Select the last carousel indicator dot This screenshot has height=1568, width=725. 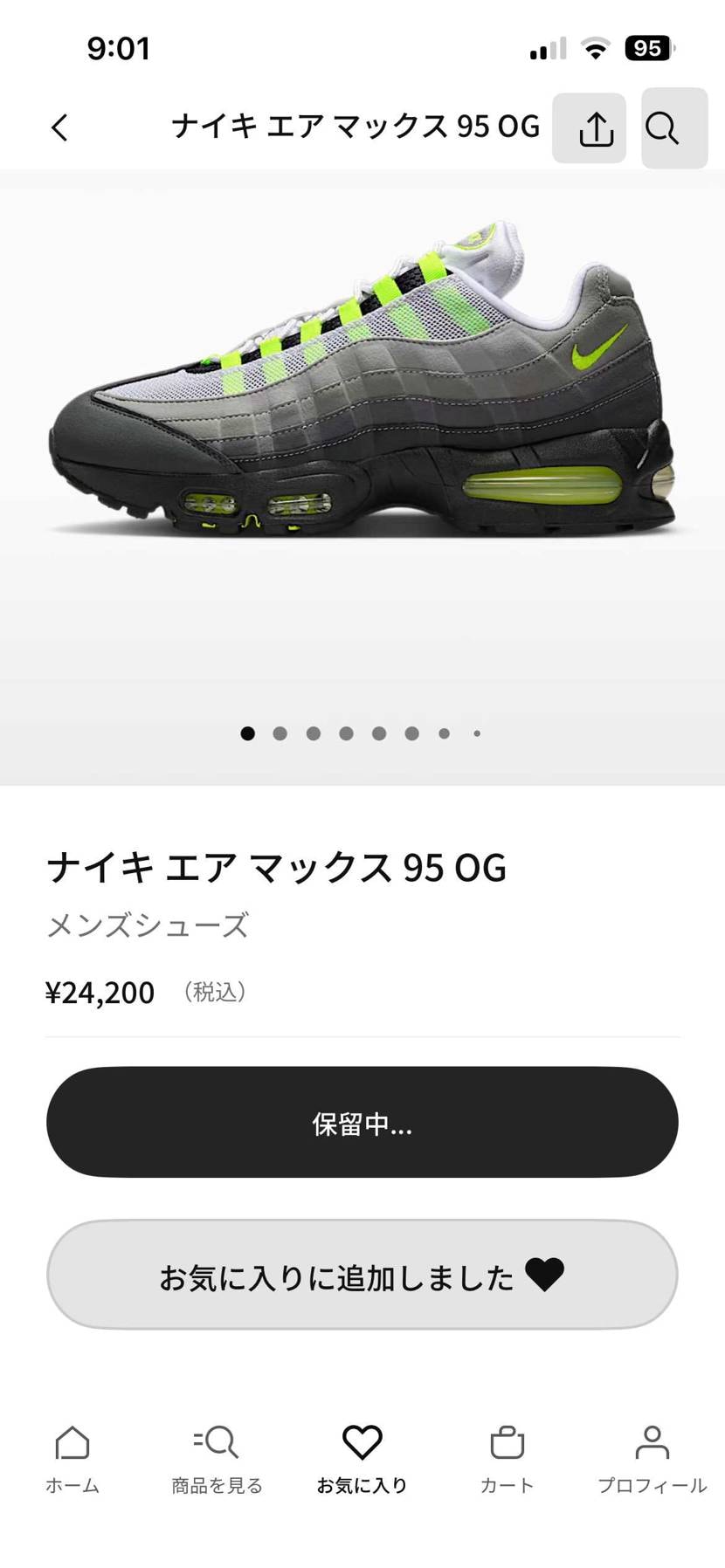477,733
